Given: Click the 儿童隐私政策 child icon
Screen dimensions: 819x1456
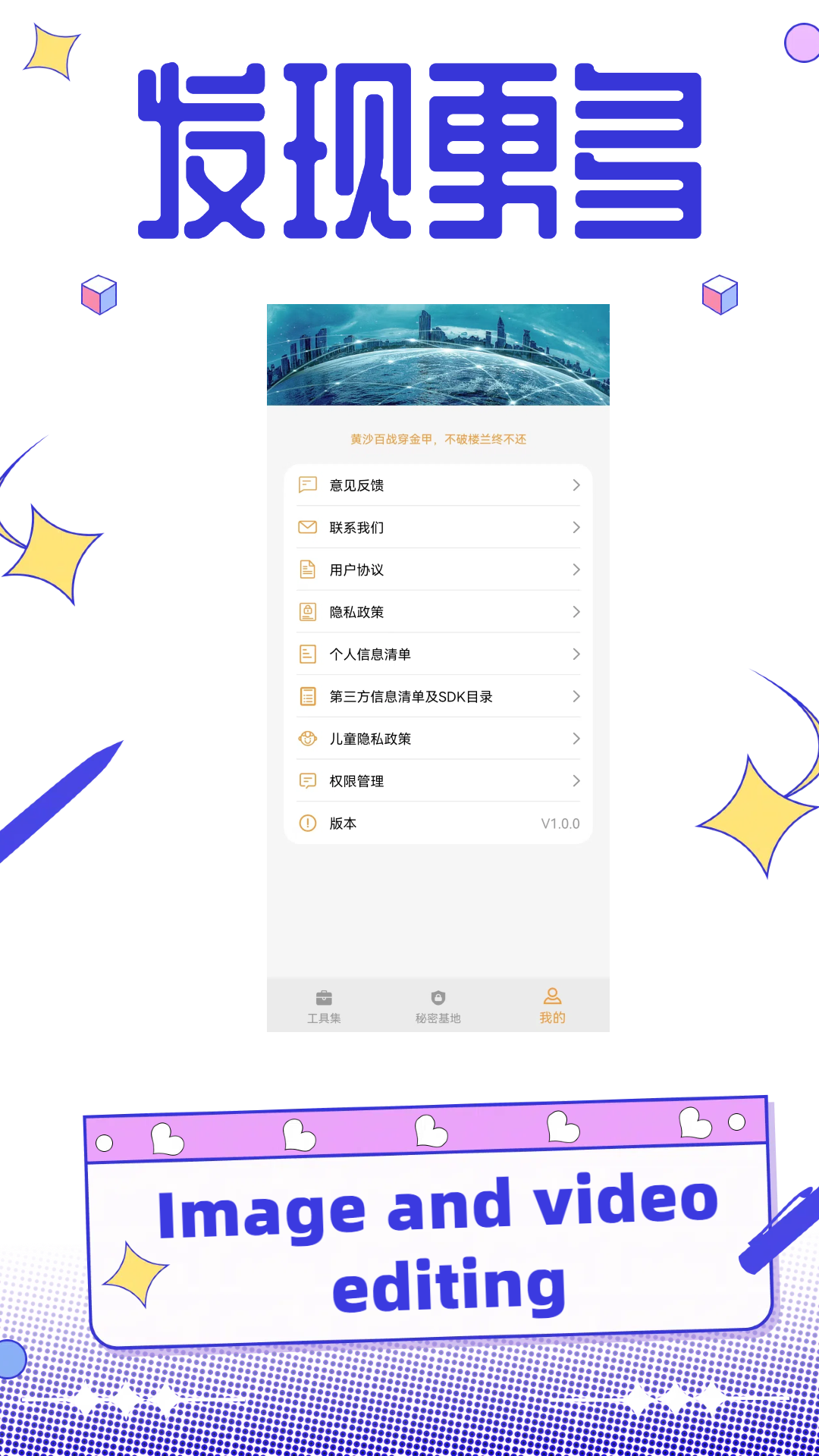Looking at the screenshot, I should click(307, 739).
